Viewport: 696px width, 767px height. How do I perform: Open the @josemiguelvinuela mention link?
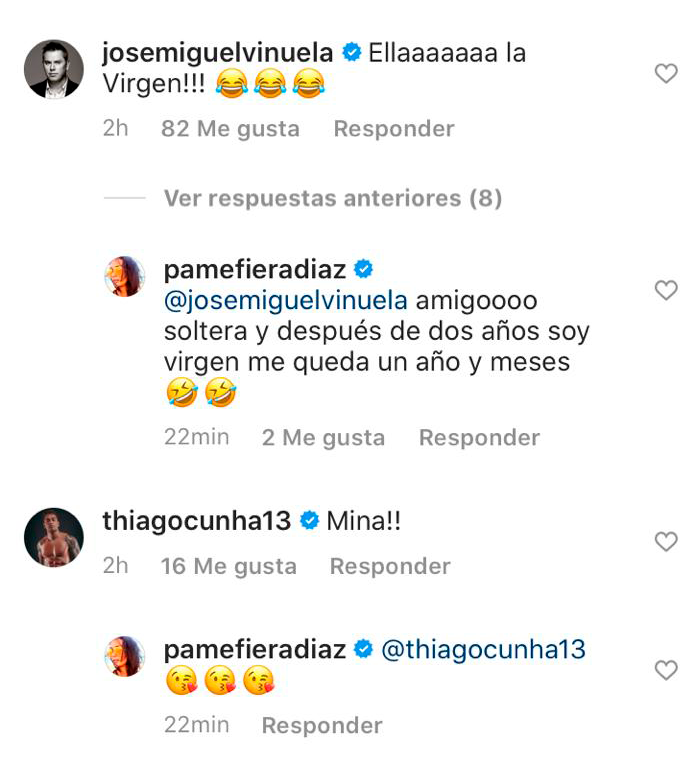285,301
